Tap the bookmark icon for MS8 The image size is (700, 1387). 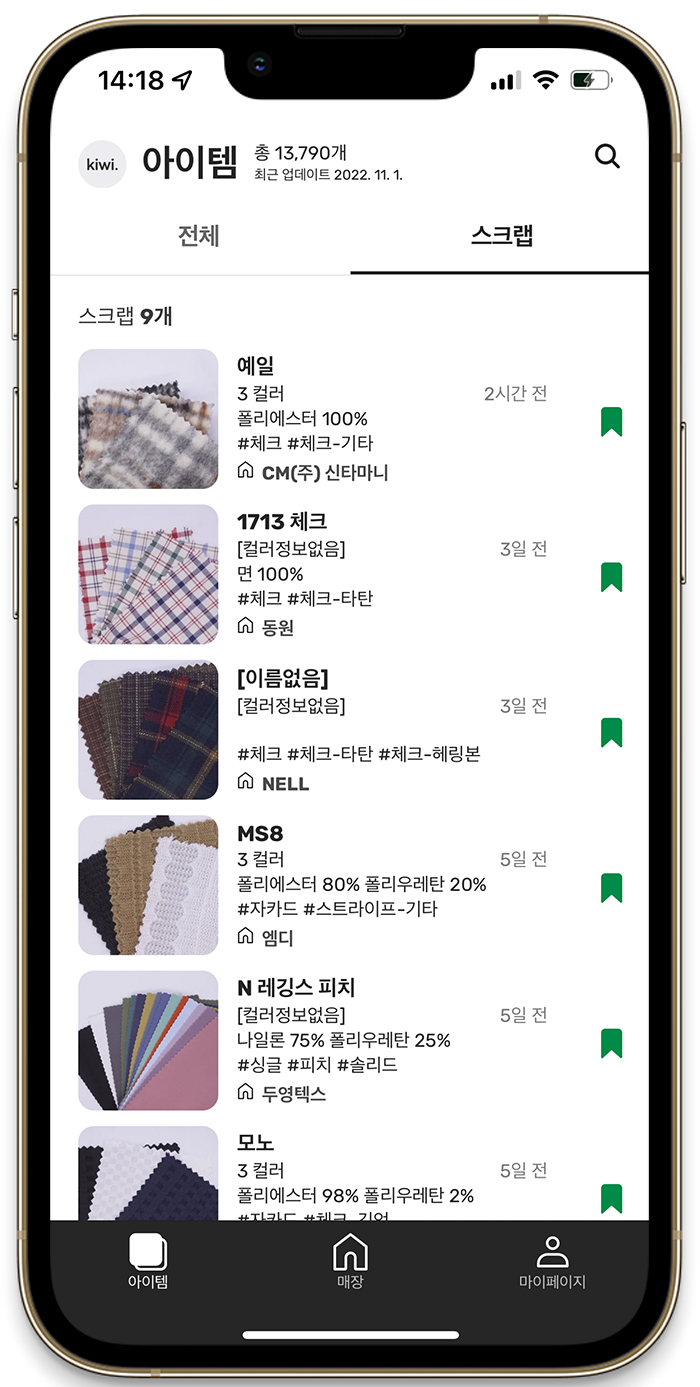coord(611,888)
